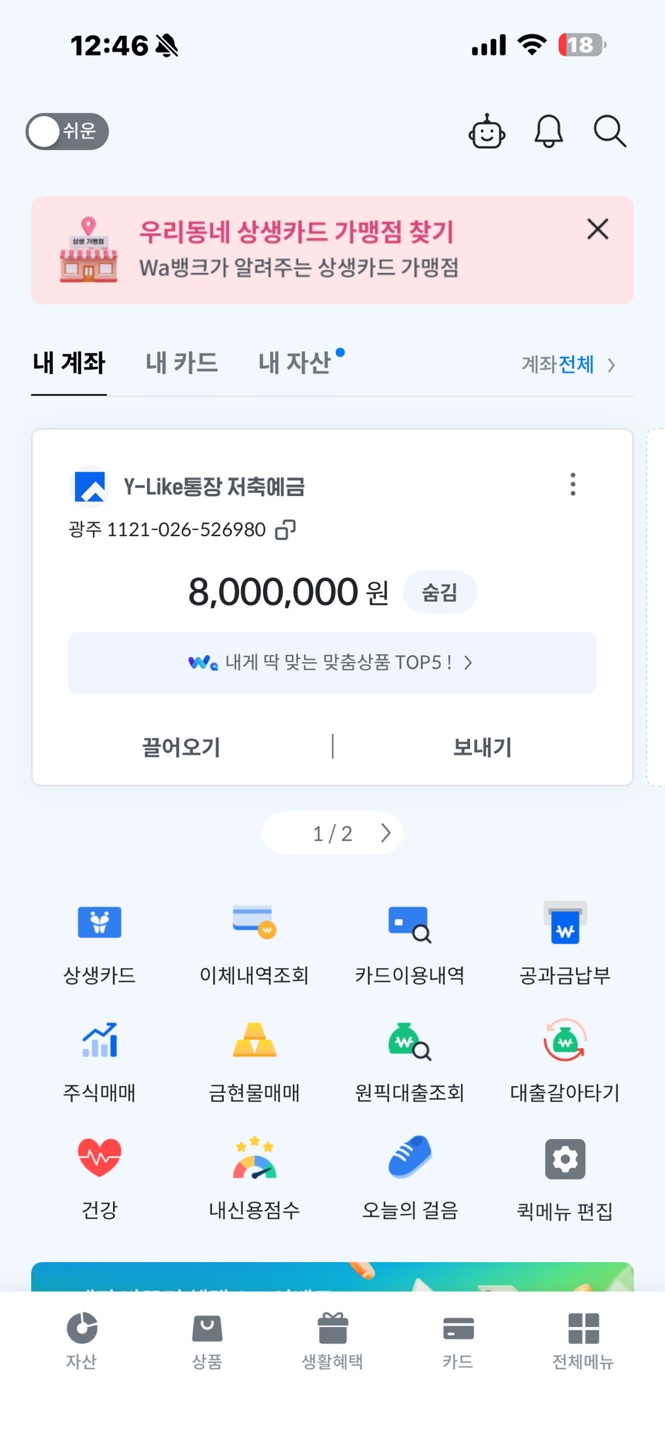Toggle the 쉬운 easy mode switch
Viewport: 665px width, 1440px height.
pyautogui.click(x=67, y=132)
